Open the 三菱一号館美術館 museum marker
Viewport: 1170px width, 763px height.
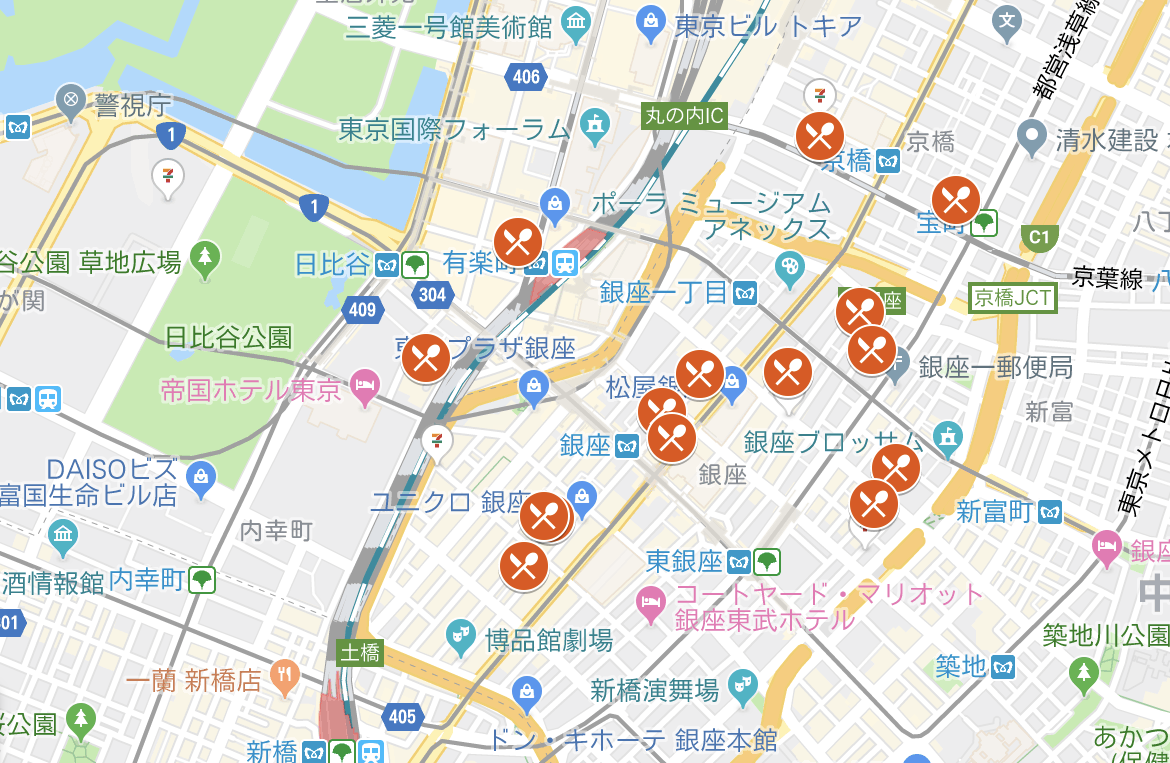[576, 21]
